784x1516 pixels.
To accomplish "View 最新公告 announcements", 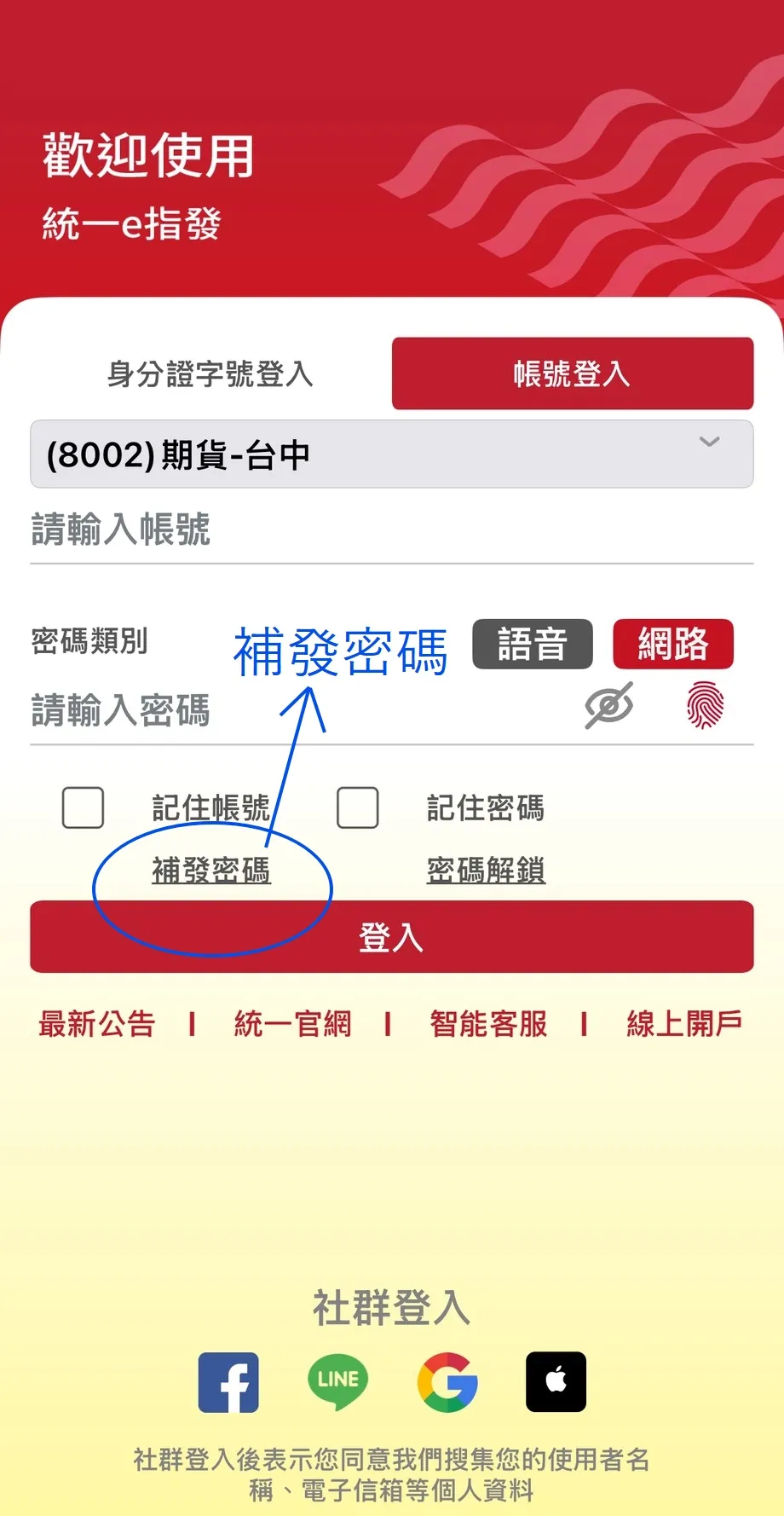I will [x=97, y=1023].
